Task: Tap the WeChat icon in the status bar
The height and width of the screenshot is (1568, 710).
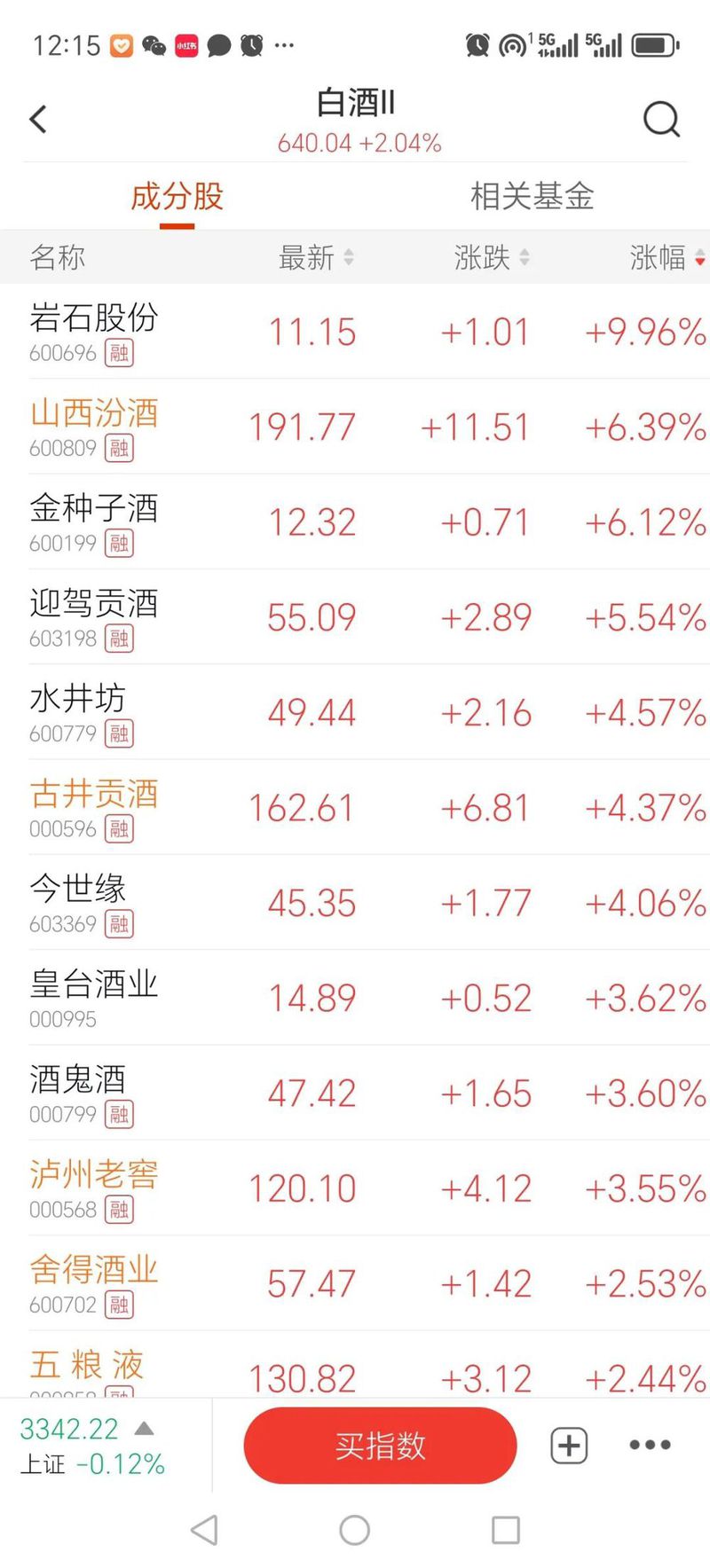Action: (152, 44)
